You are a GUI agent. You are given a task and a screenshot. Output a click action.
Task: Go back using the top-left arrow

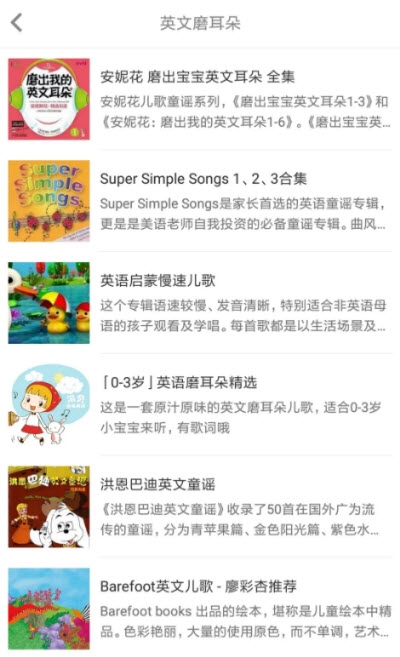pos(17,23)
